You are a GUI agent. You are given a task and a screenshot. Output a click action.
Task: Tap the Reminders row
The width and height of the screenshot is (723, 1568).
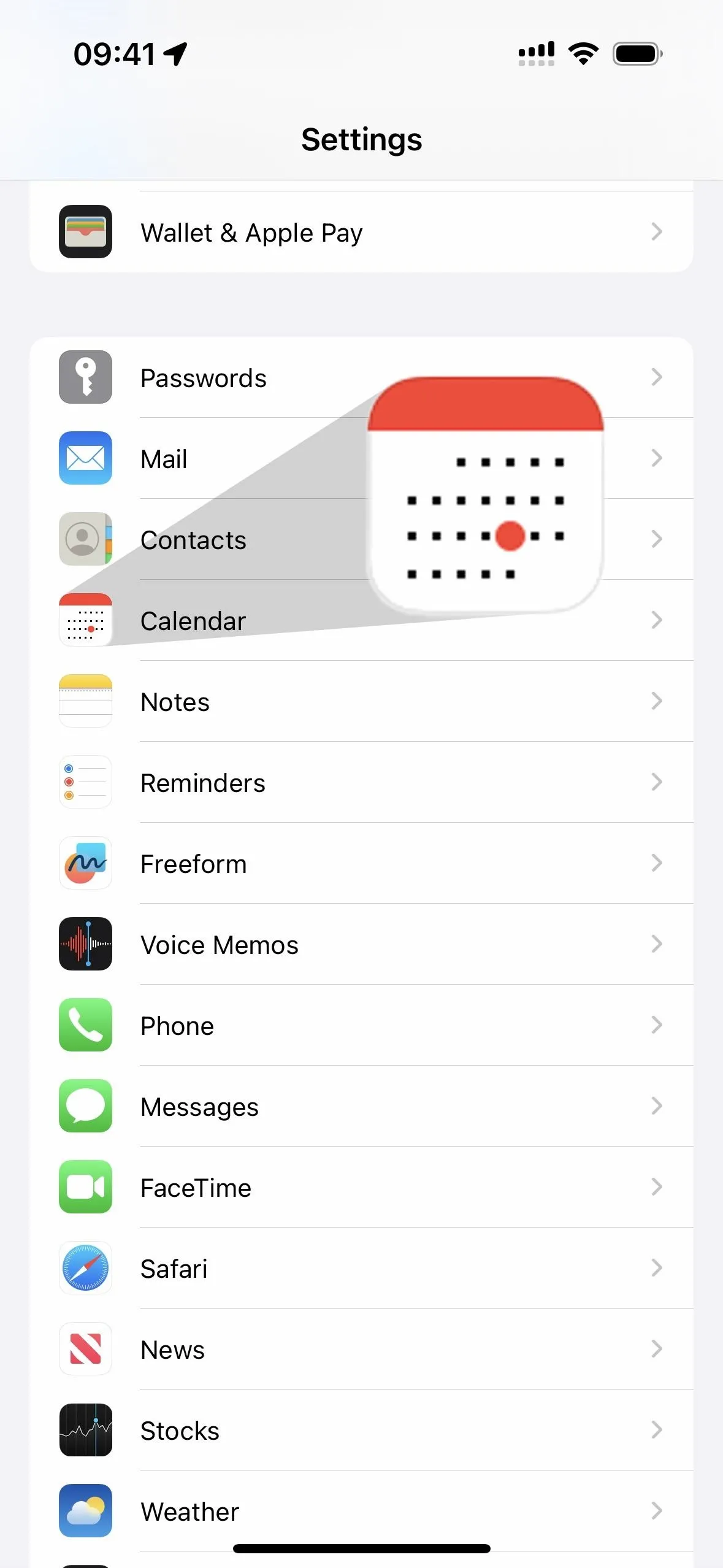361,782
